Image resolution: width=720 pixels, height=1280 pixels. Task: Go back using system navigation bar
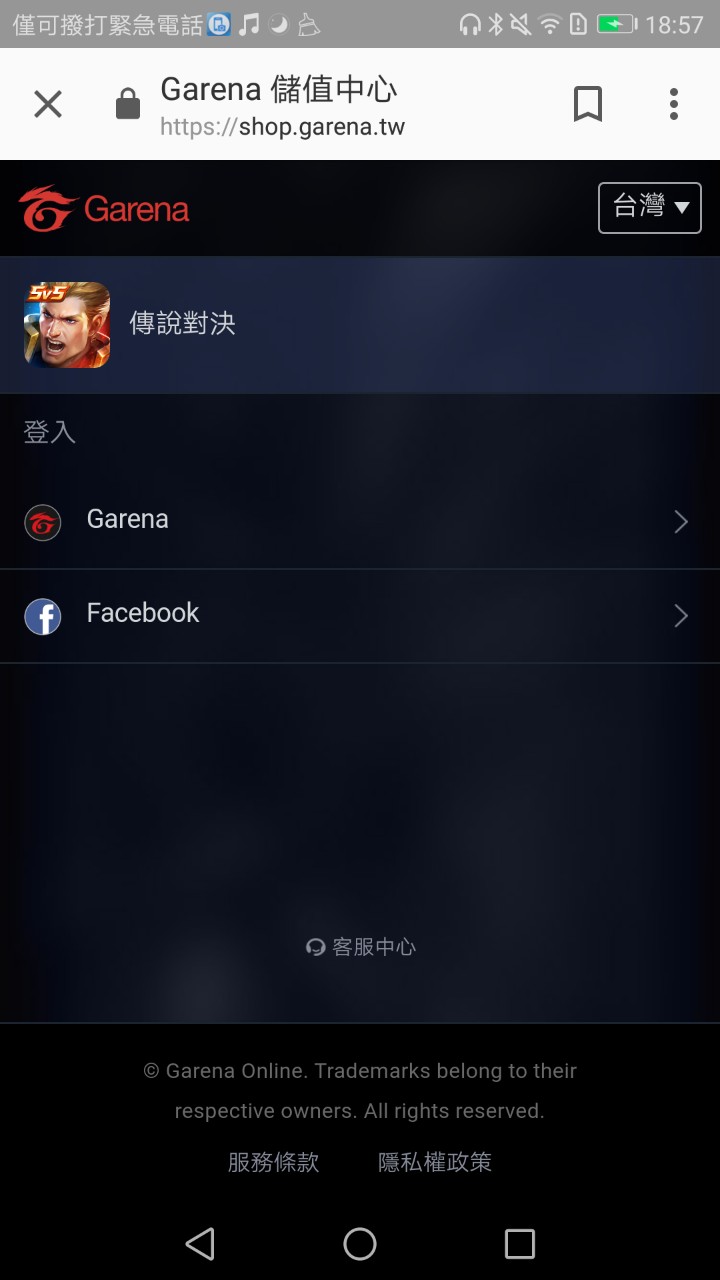point(200,1243)
